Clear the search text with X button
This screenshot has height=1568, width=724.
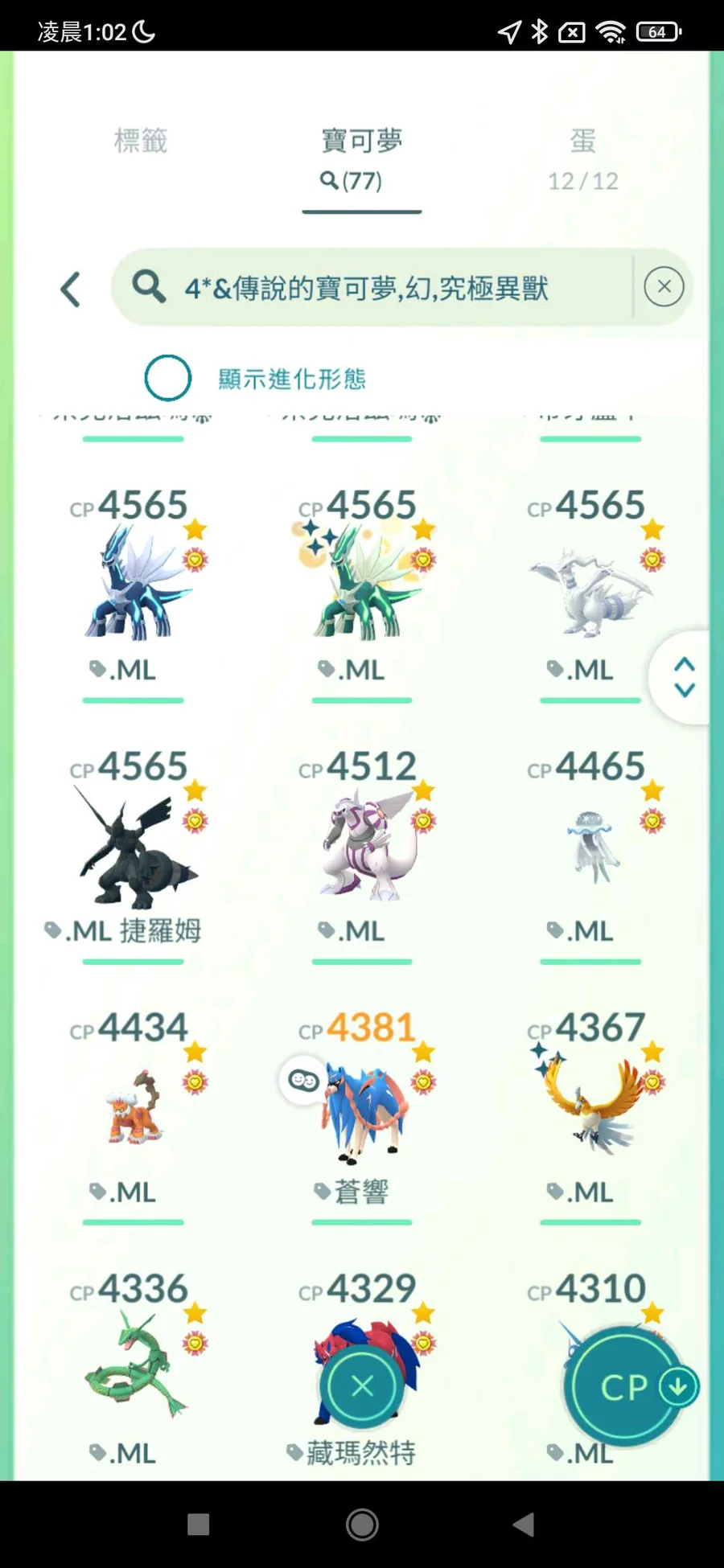(664, 287)
